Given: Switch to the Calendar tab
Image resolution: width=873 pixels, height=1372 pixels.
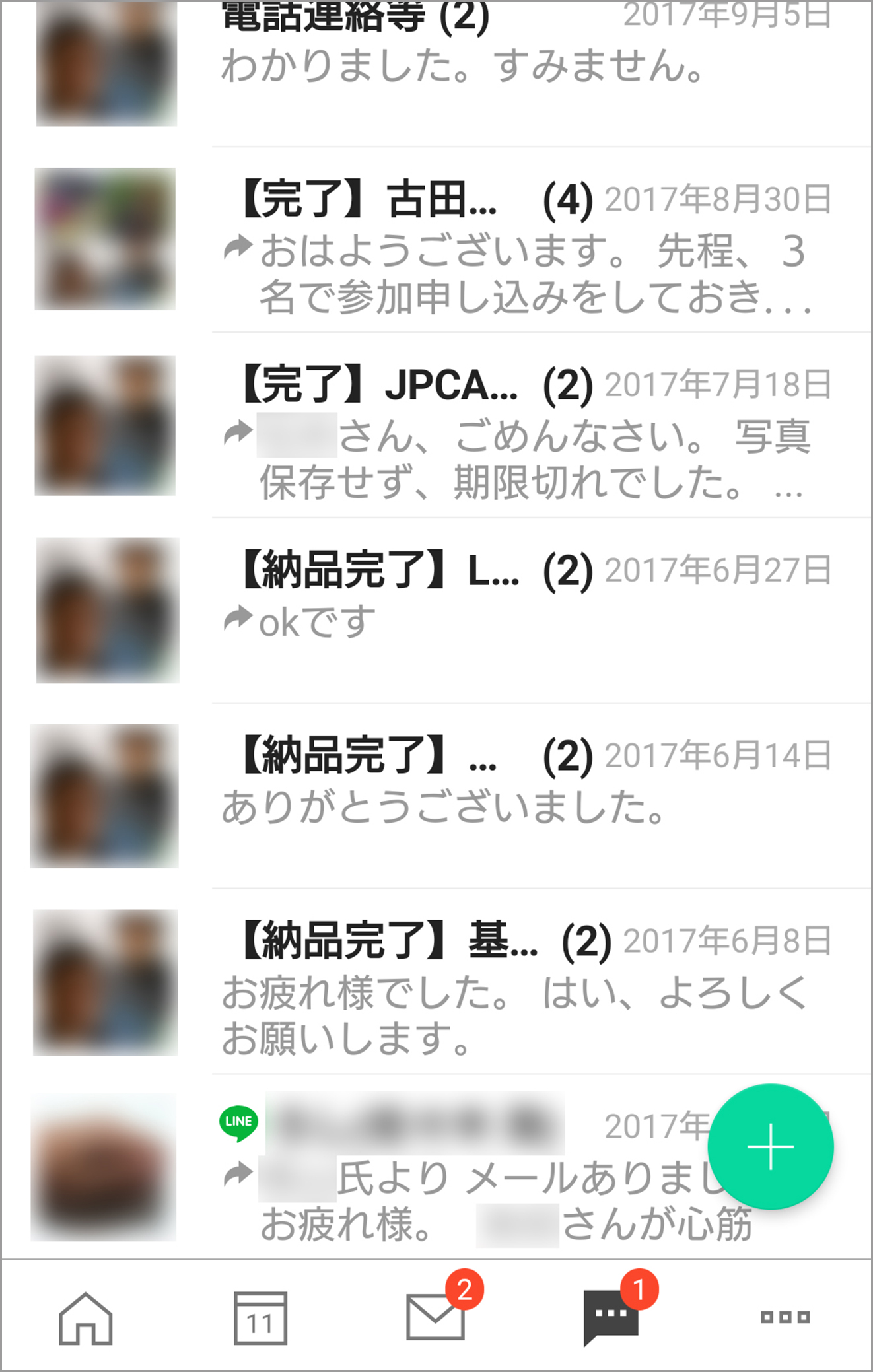Looking at the screenshot, I should pos(260,1318).
